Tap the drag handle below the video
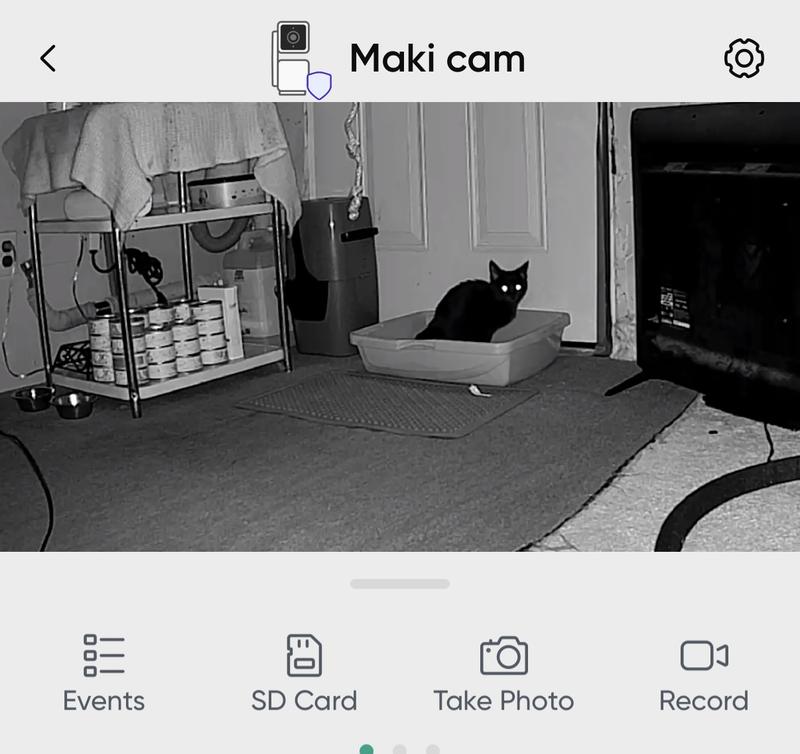800x754 pixels. click(x=400, y=584)
